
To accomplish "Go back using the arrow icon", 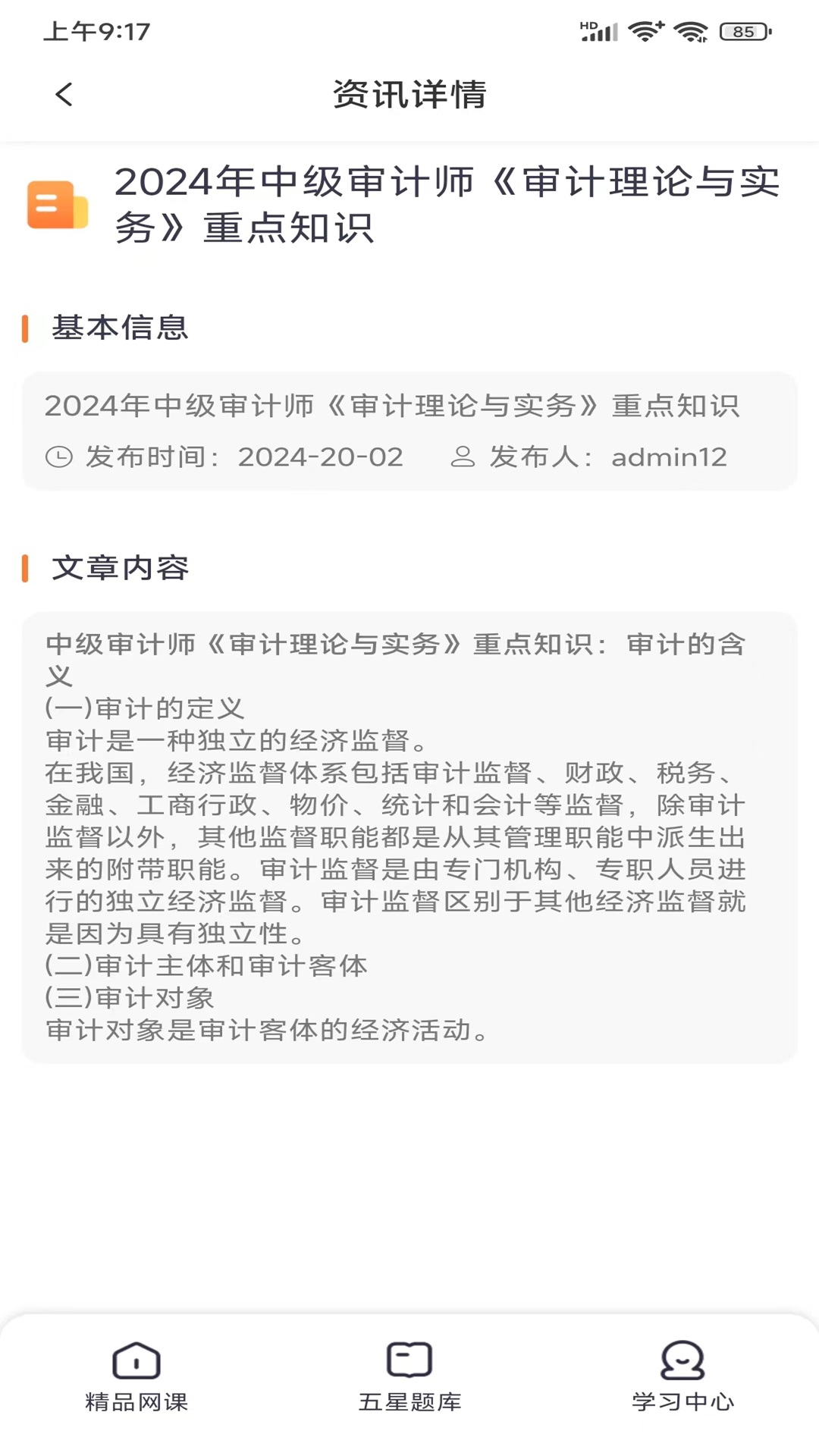I will click(64, 95).
